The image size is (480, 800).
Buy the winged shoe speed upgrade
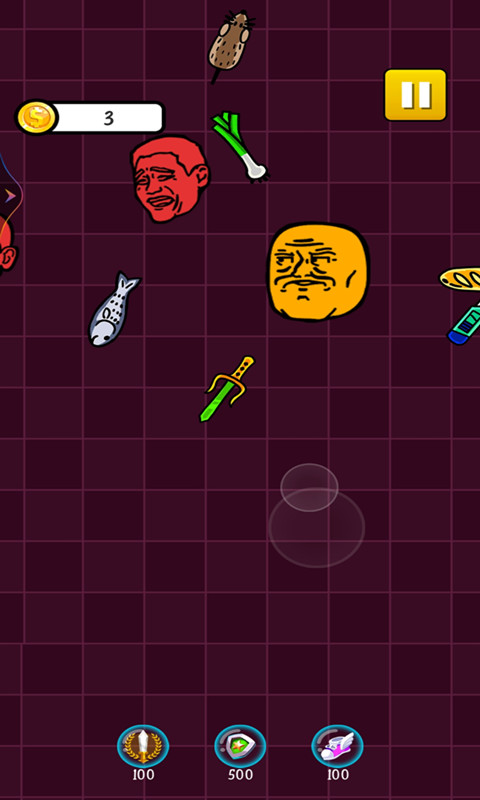[x=337, y=745]
